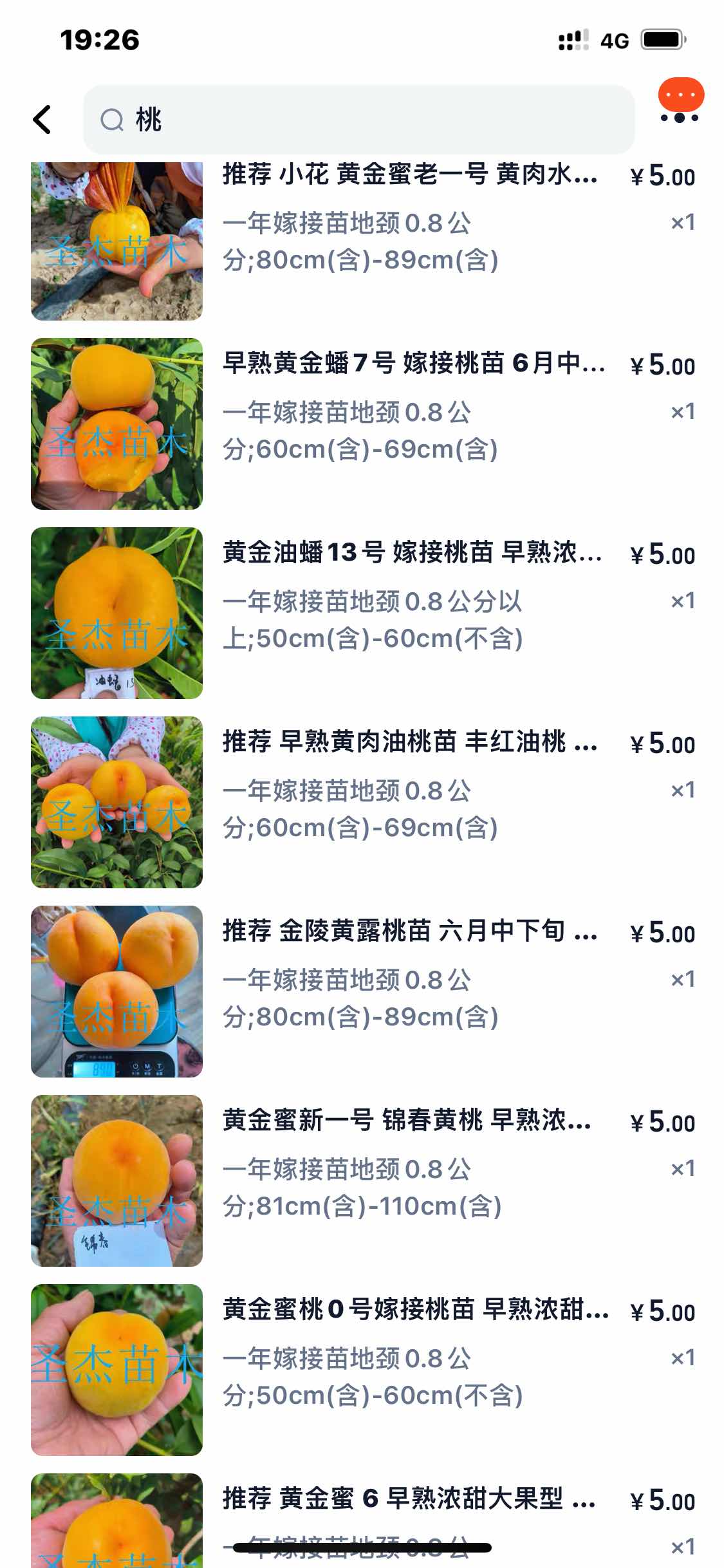Open the 黄金油蟠13号 item
The width and height of the screenshot is (724, 1568).
[x=363, y=613]
